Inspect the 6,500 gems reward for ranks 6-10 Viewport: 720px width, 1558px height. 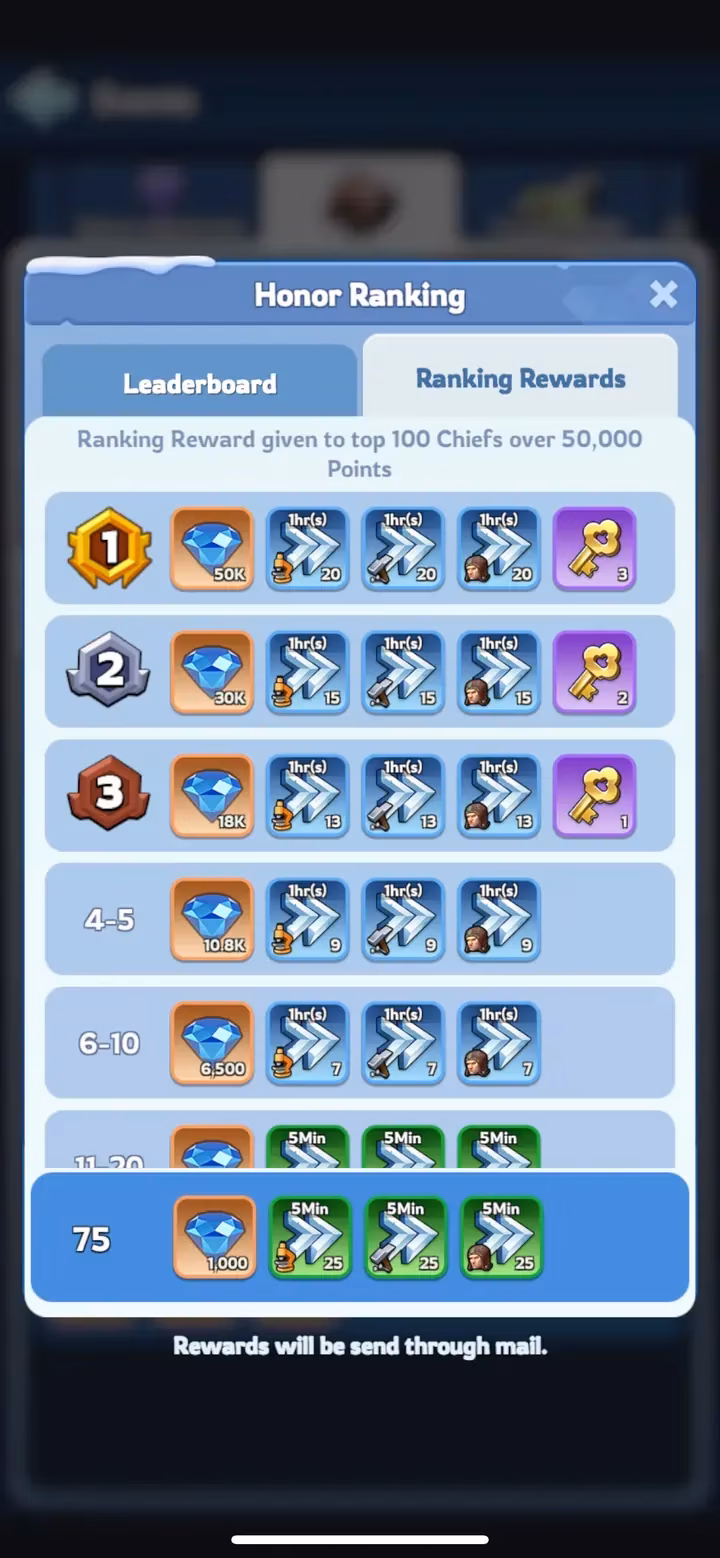click(212, 1043)
